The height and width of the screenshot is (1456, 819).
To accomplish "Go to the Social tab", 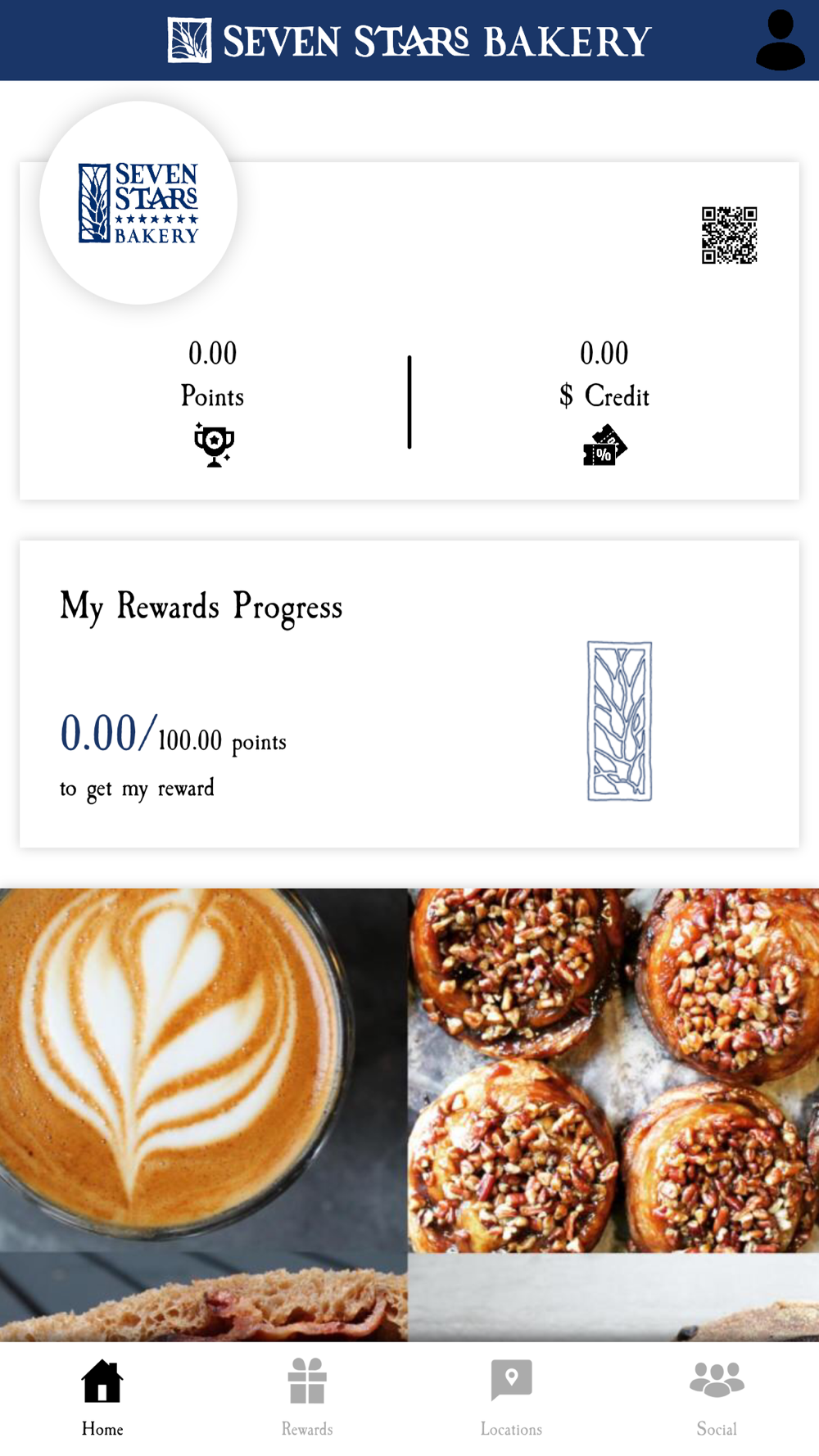I will [717, 1397].
